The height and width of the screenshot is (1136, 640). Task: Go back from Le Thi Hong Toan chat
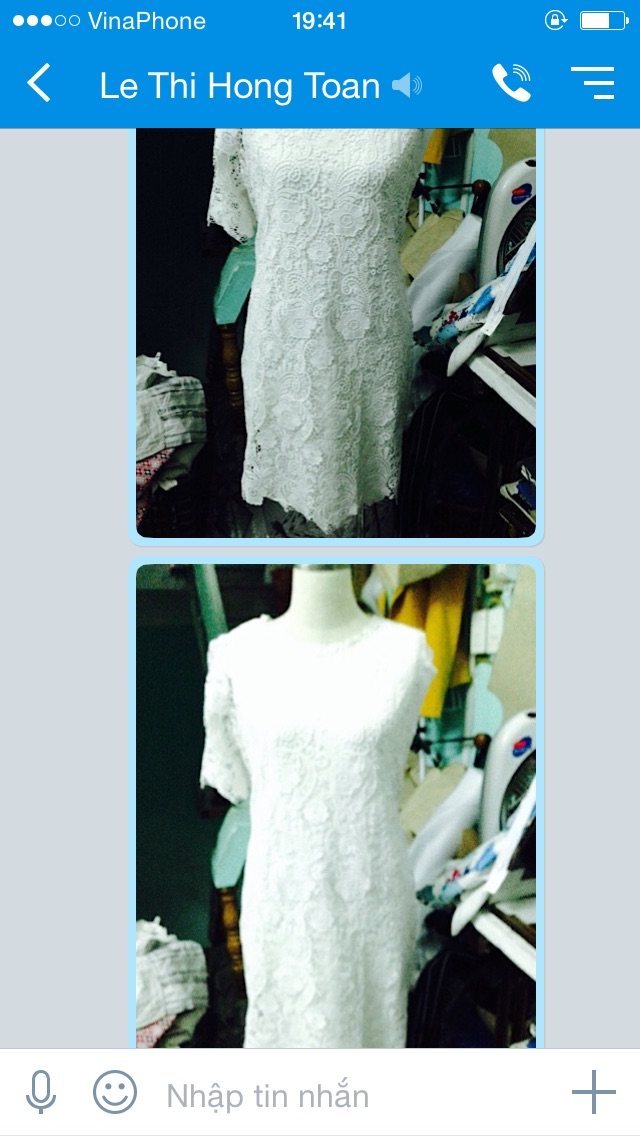(39, 84)
